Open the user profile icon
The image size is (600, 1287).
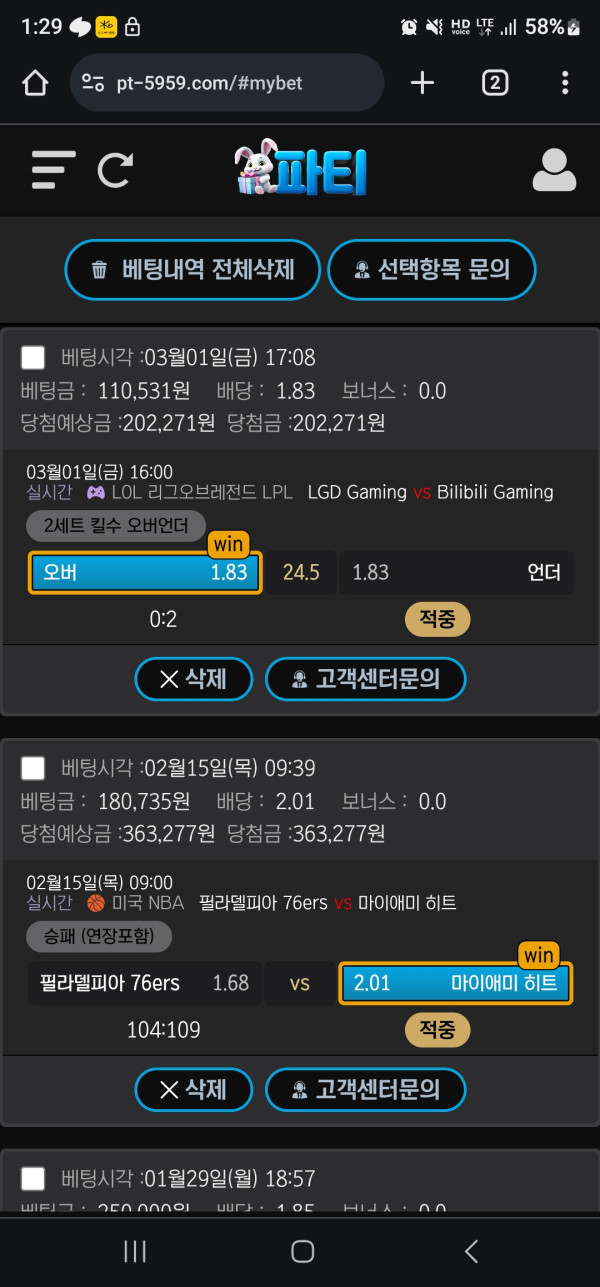553,170
